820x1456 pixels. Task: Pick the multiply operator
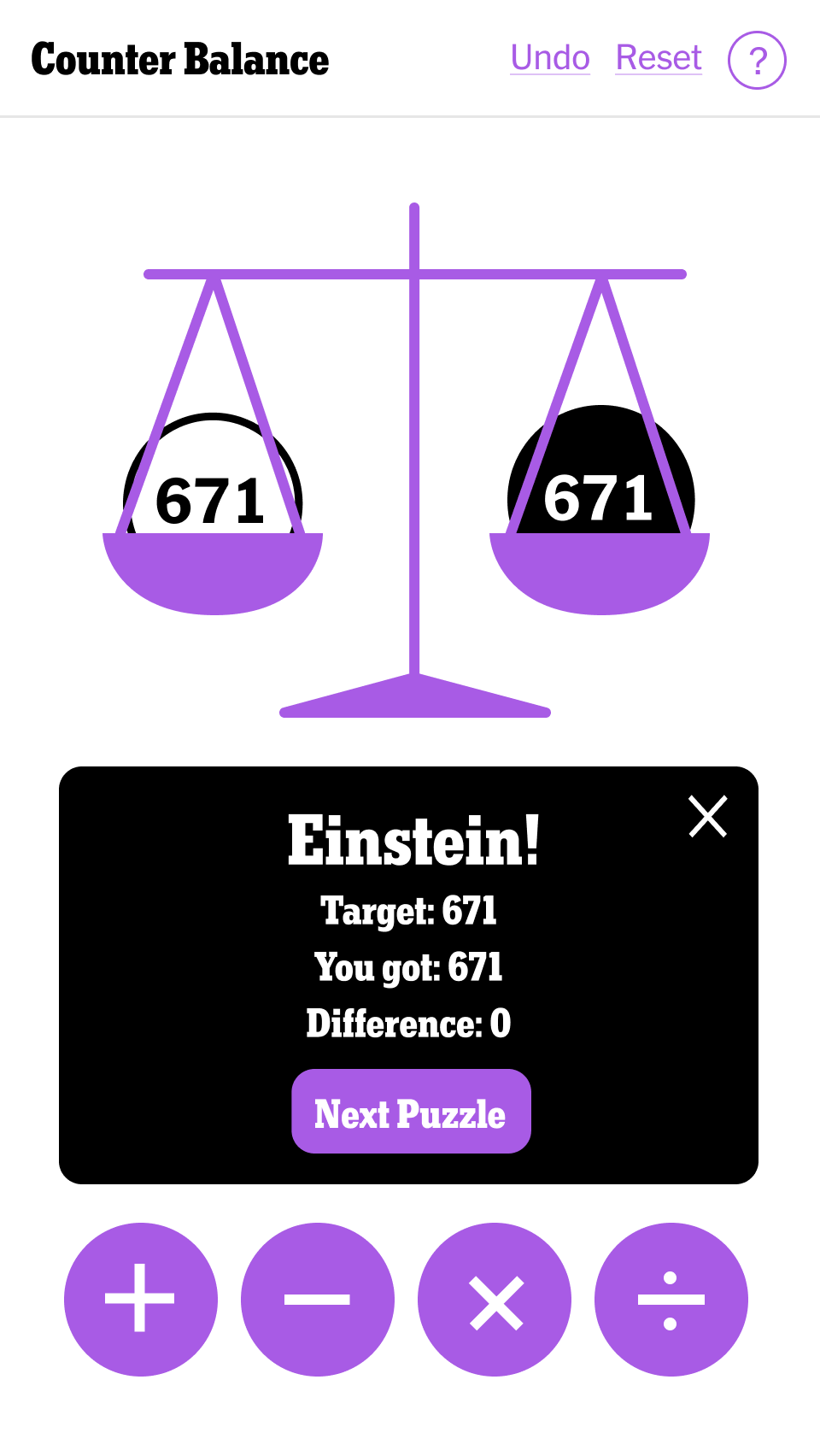click(495, 1300)
